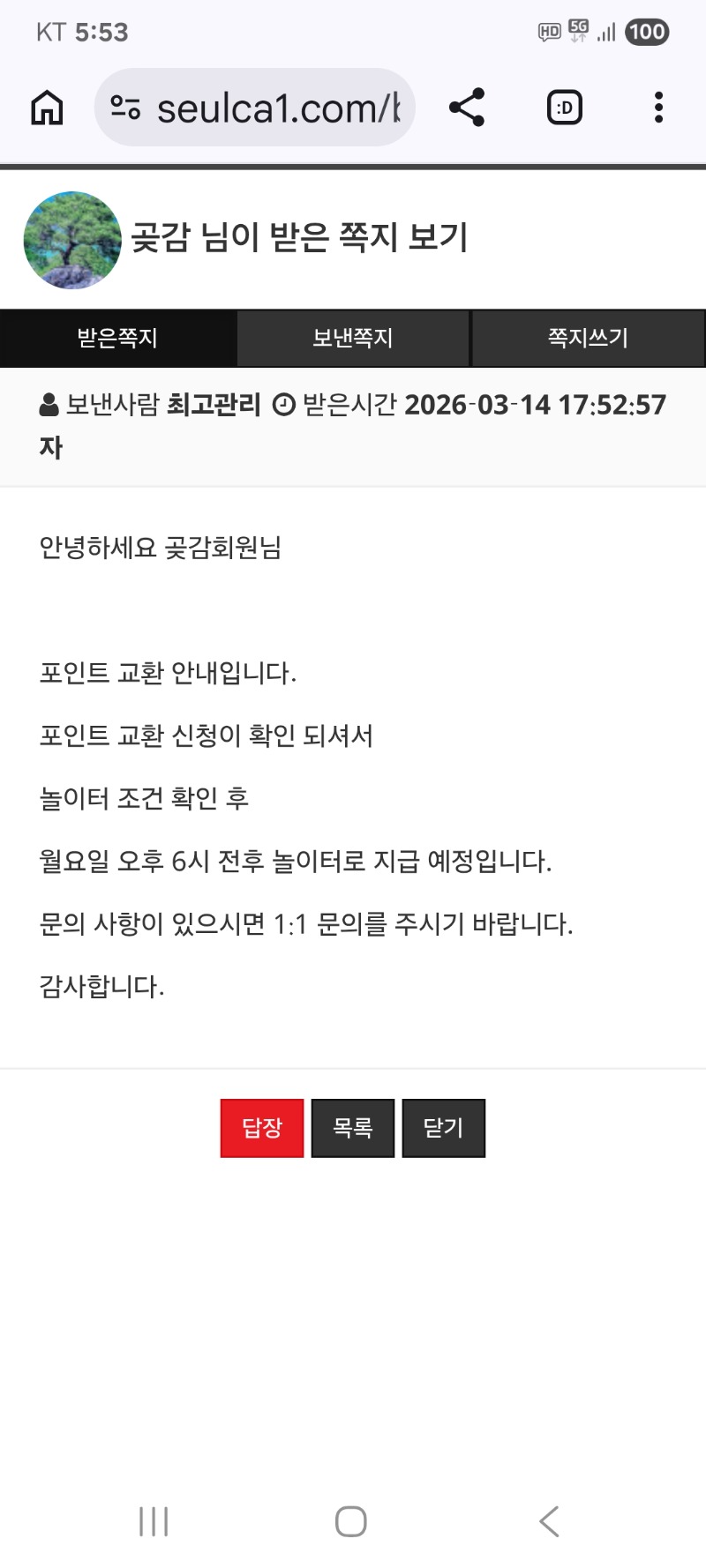Reply with the 답장 button
Viewport: 706px width, 1568px height.
(262, 1127)
